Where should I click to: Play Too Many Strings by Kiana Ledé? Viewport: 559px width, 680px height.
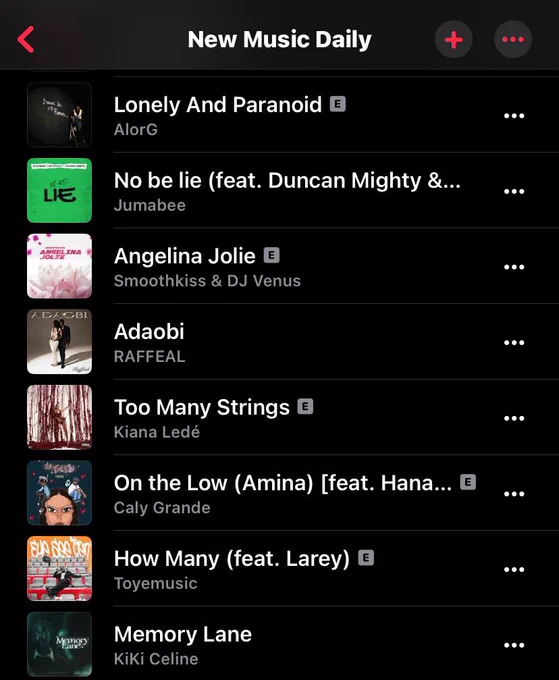tap(279, 418)
